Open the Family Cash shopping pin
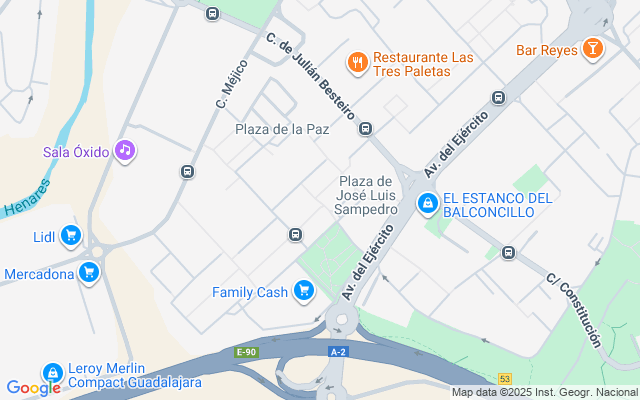Image resolution: width=640 pixels, height=400 pixels. 303,292
